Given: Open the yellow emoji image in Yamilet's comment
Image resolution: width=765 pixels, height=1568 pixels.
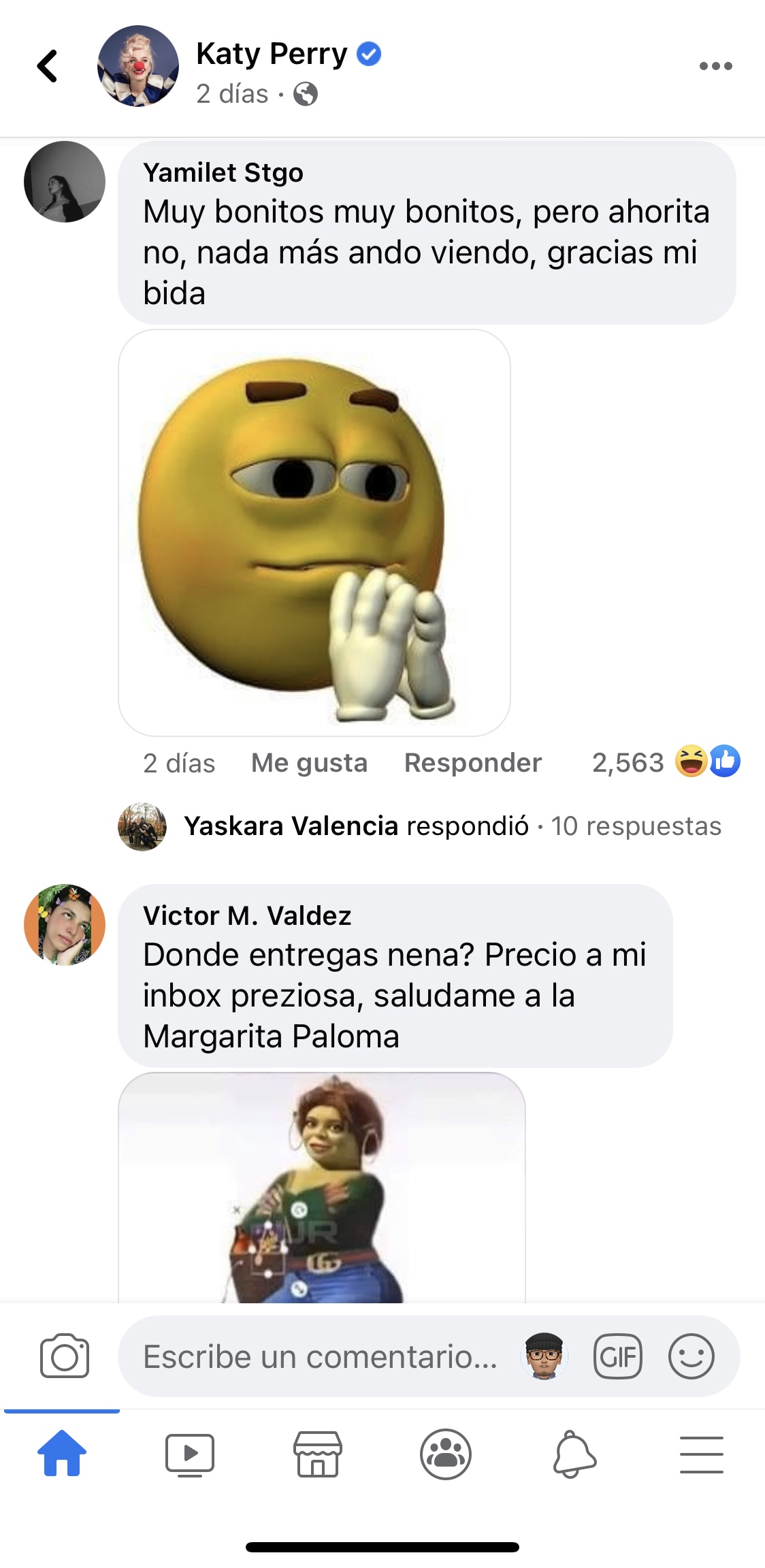Looking at the screenshot, I should [314, 532].
